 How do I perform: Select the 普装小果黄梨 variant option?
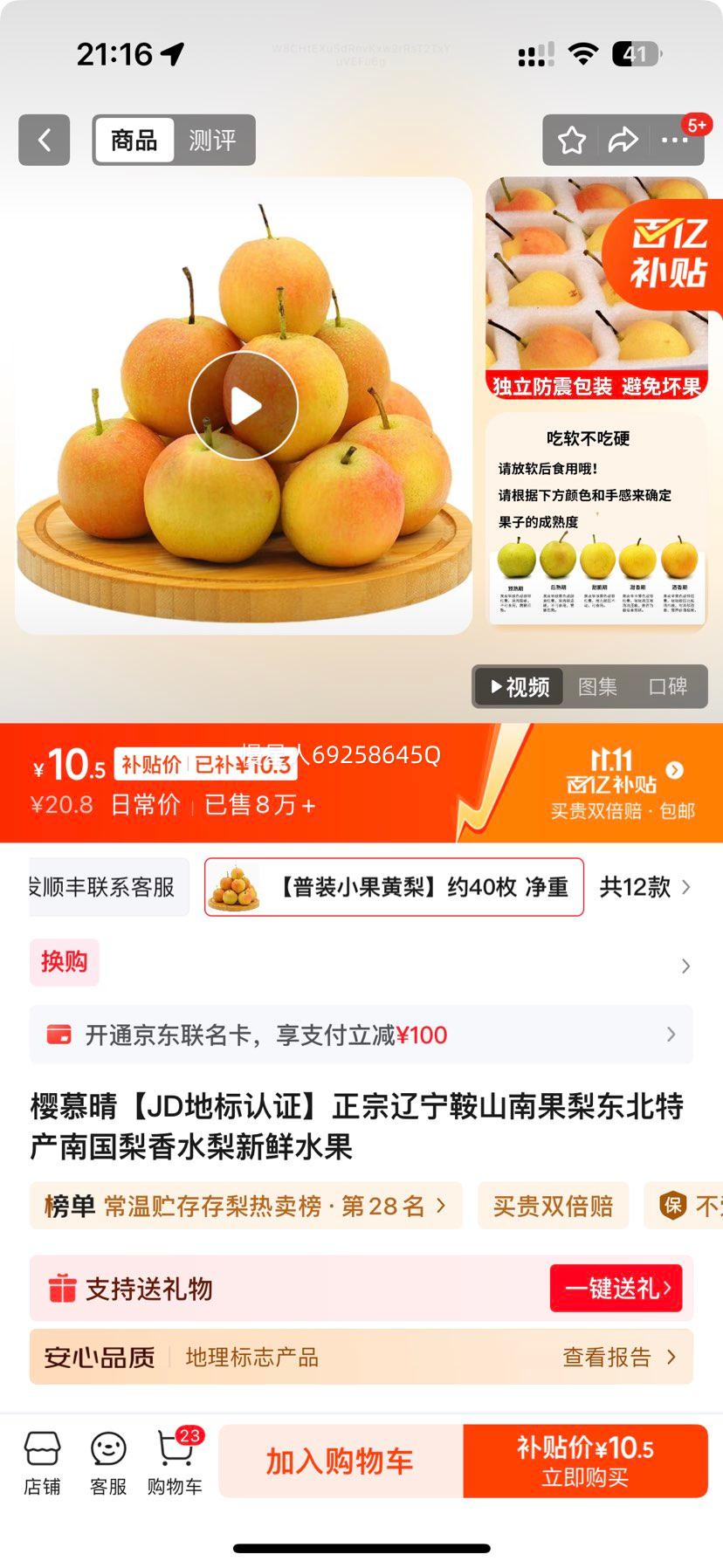[x=393, y=887]
